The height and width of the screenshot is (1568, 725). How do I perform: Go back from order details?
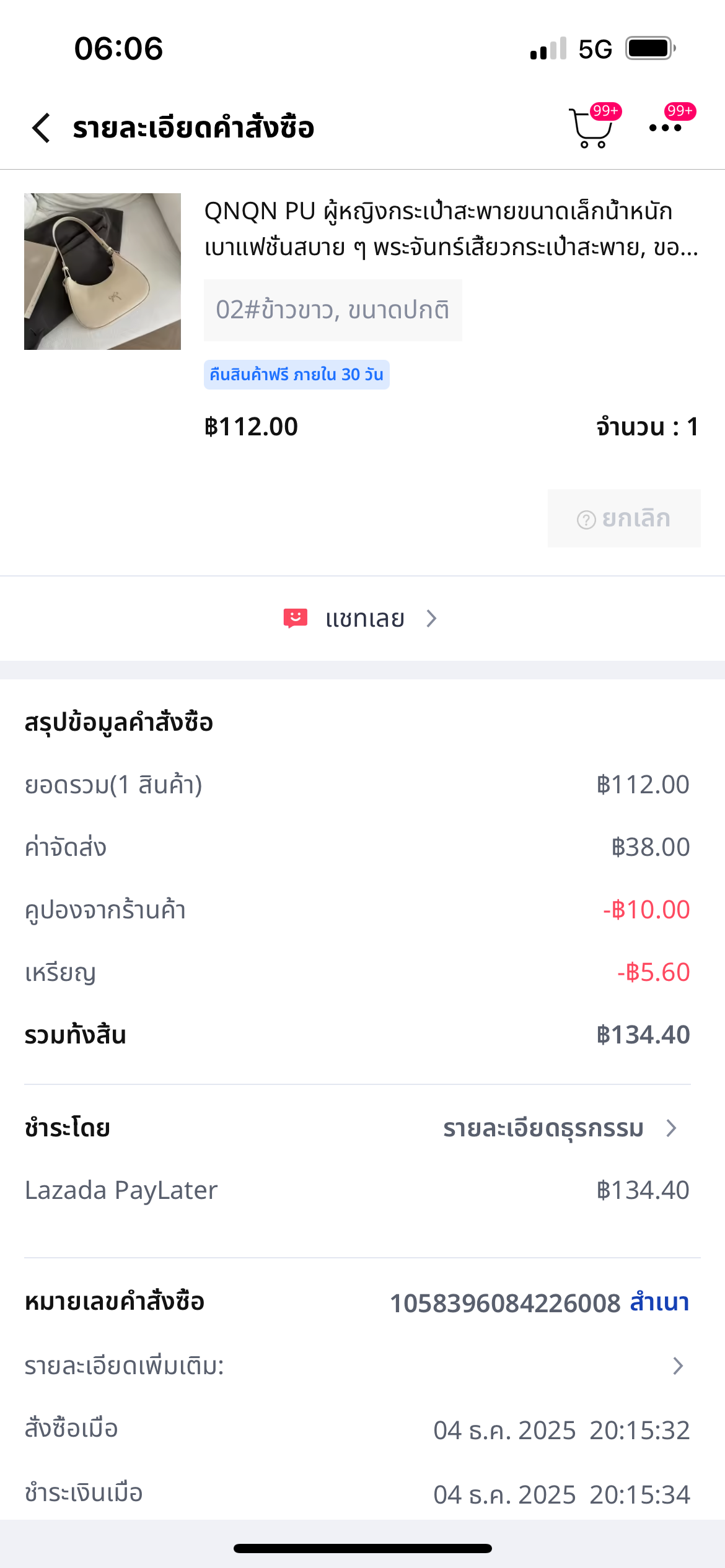[42, 128]
